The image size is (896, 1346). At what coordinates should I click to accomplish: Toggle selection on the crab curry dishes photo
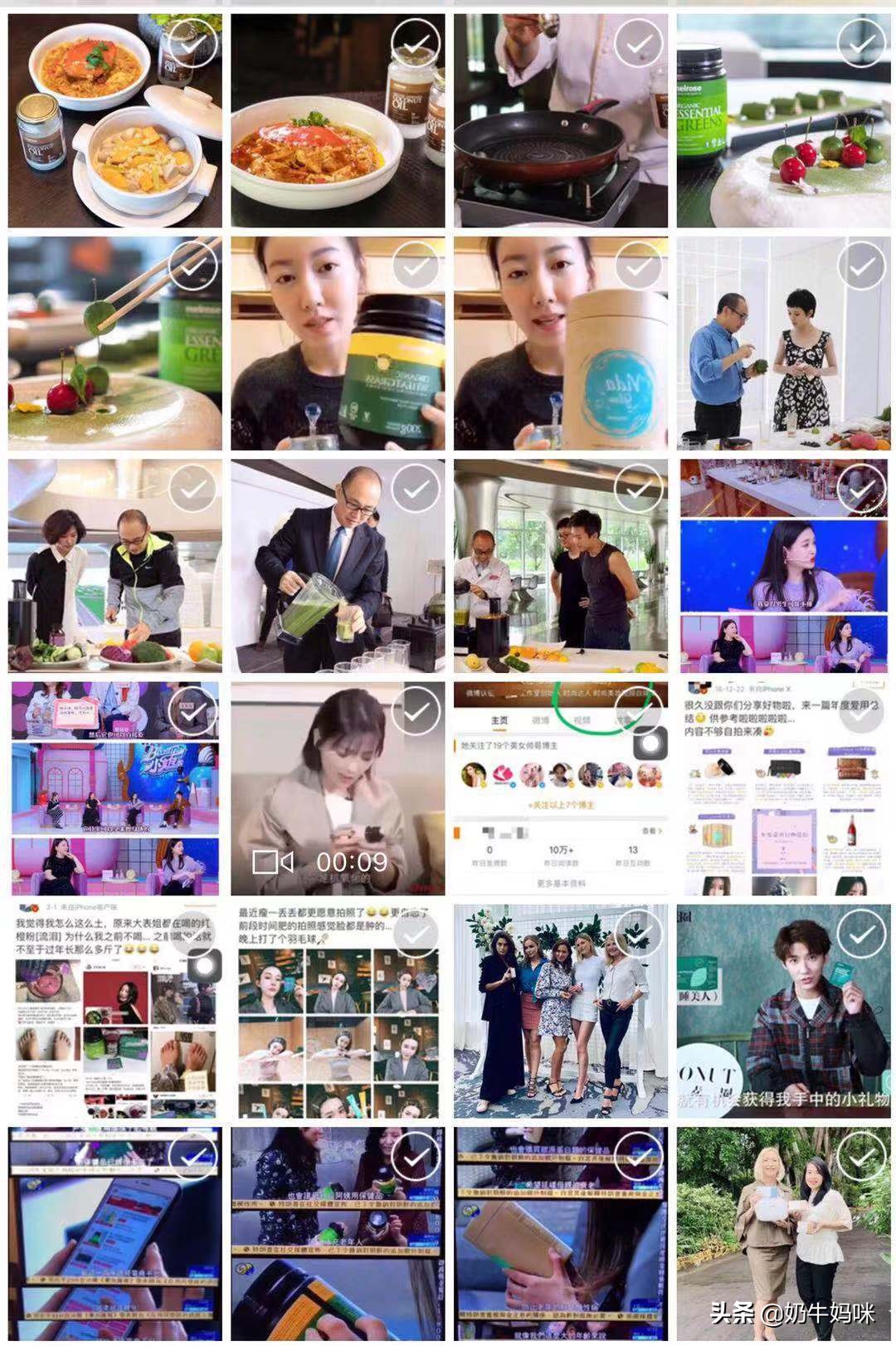coord(192,41)
